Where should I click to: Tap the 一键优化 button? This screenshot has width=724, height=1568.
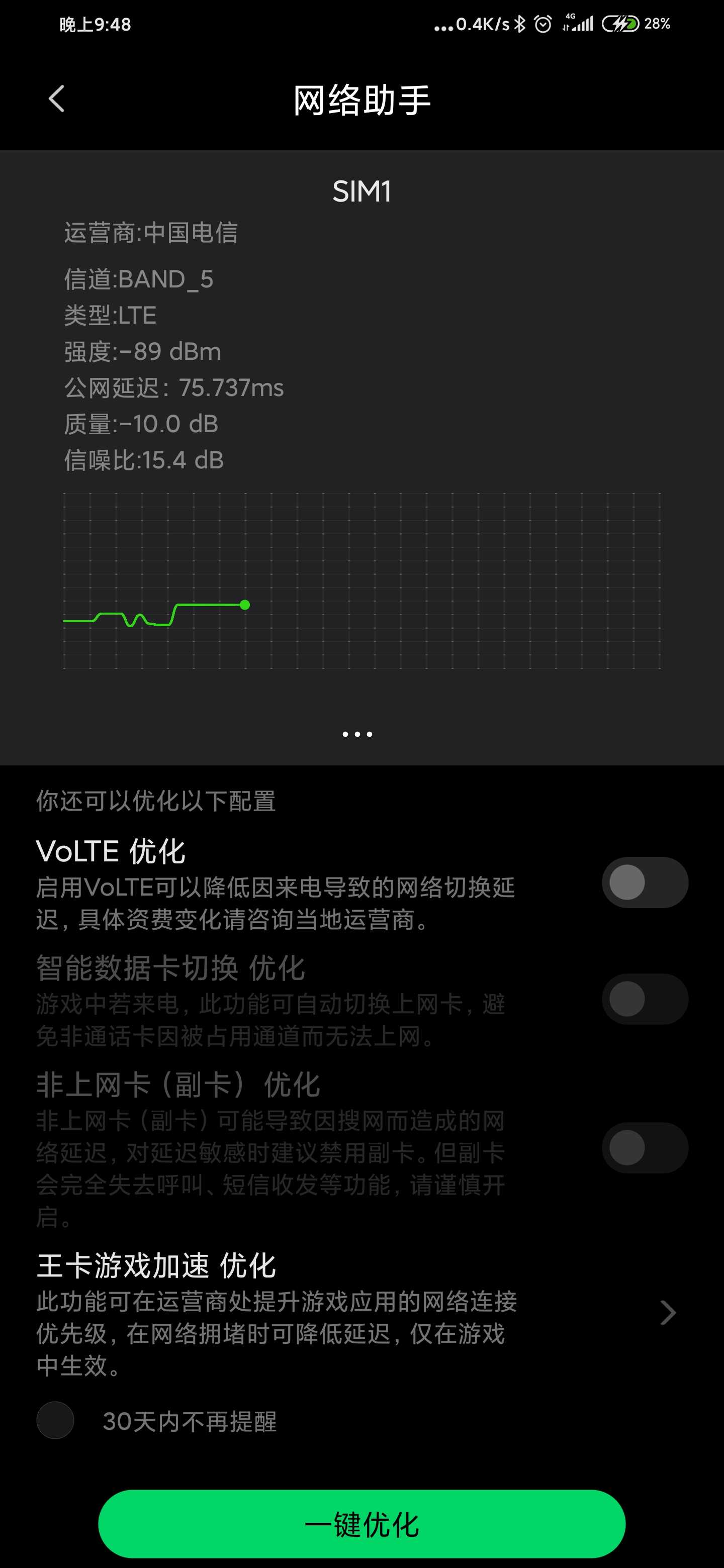pos(361,1524)
